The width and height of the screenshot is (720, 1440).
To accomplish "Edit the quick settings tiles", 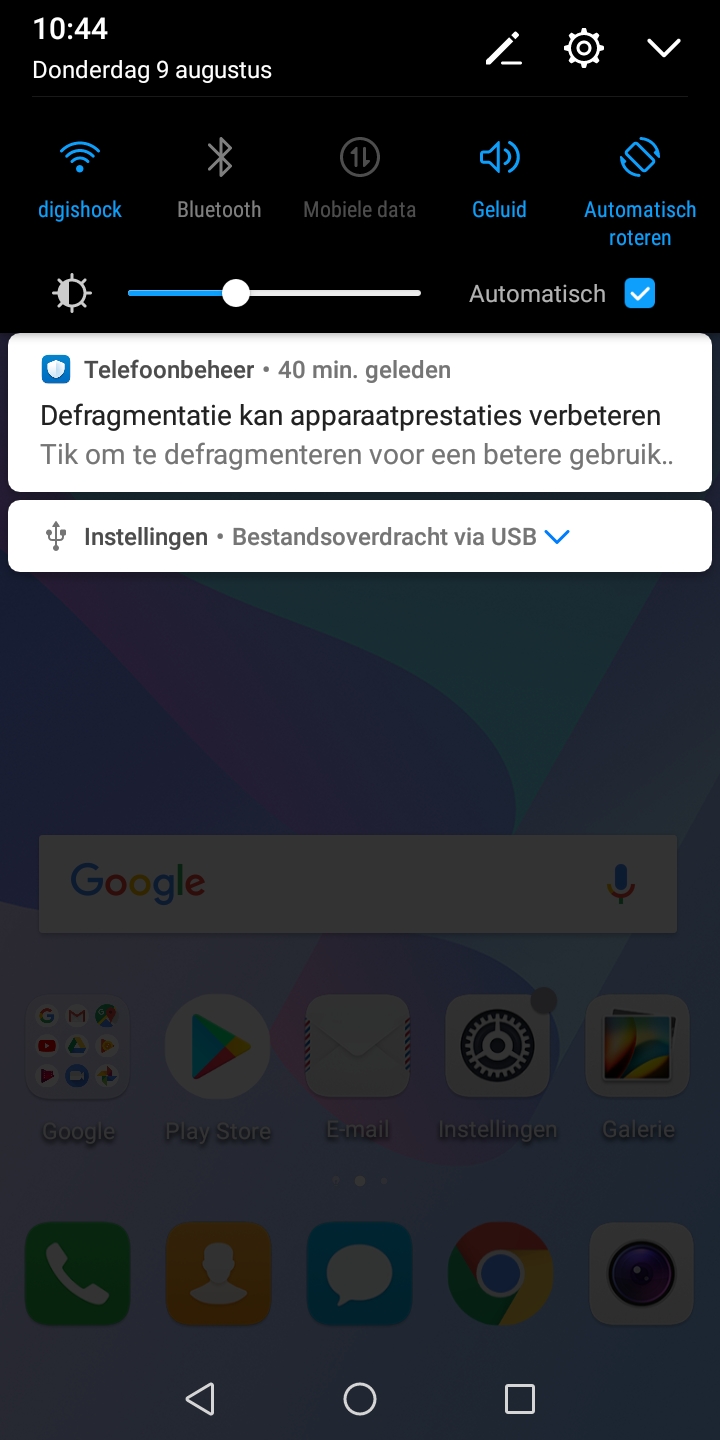I will 504,48.
